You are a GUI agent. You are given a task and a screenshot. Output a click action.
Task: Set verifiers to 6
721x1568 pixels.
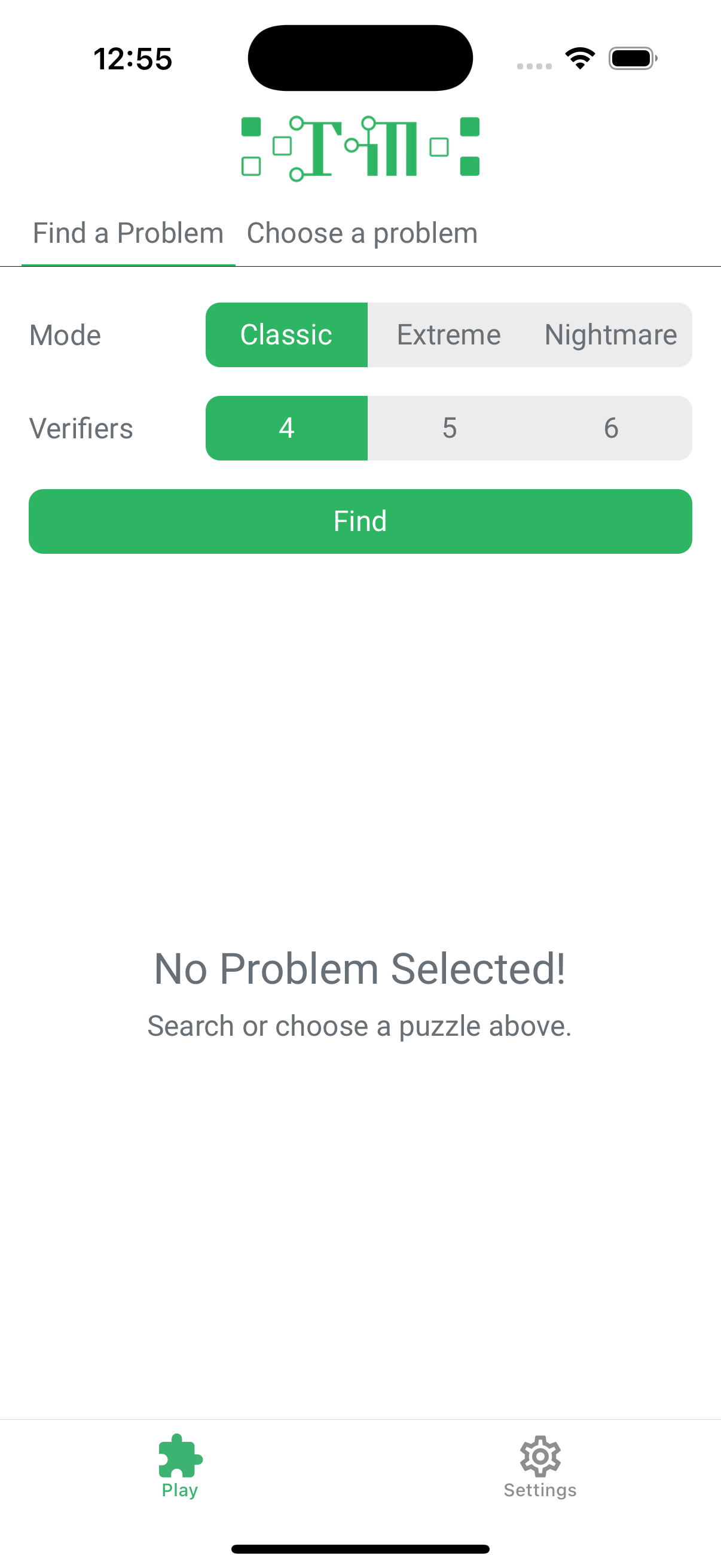point(610,428)
